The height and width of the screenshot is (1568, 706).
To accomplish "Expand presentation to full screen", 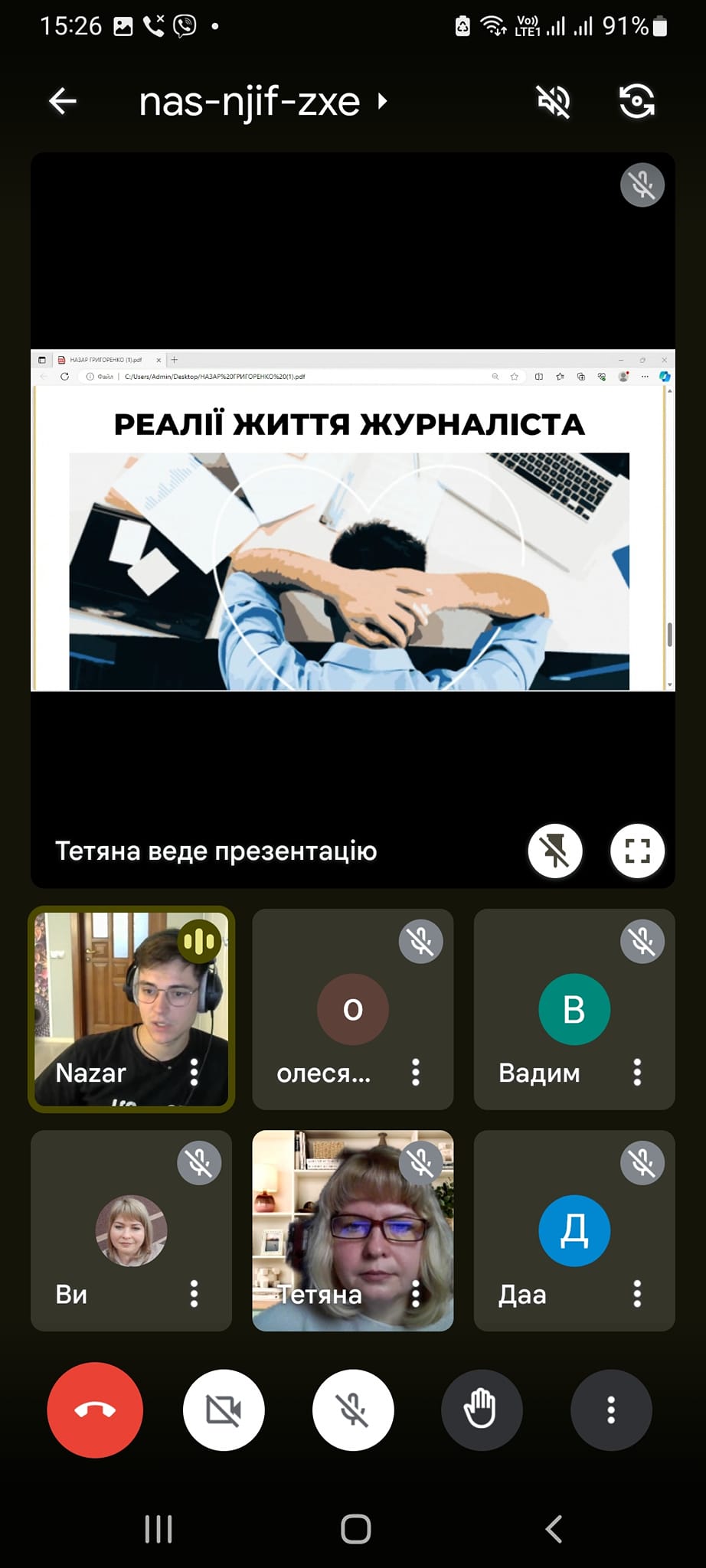I will (x=637, y=851).
